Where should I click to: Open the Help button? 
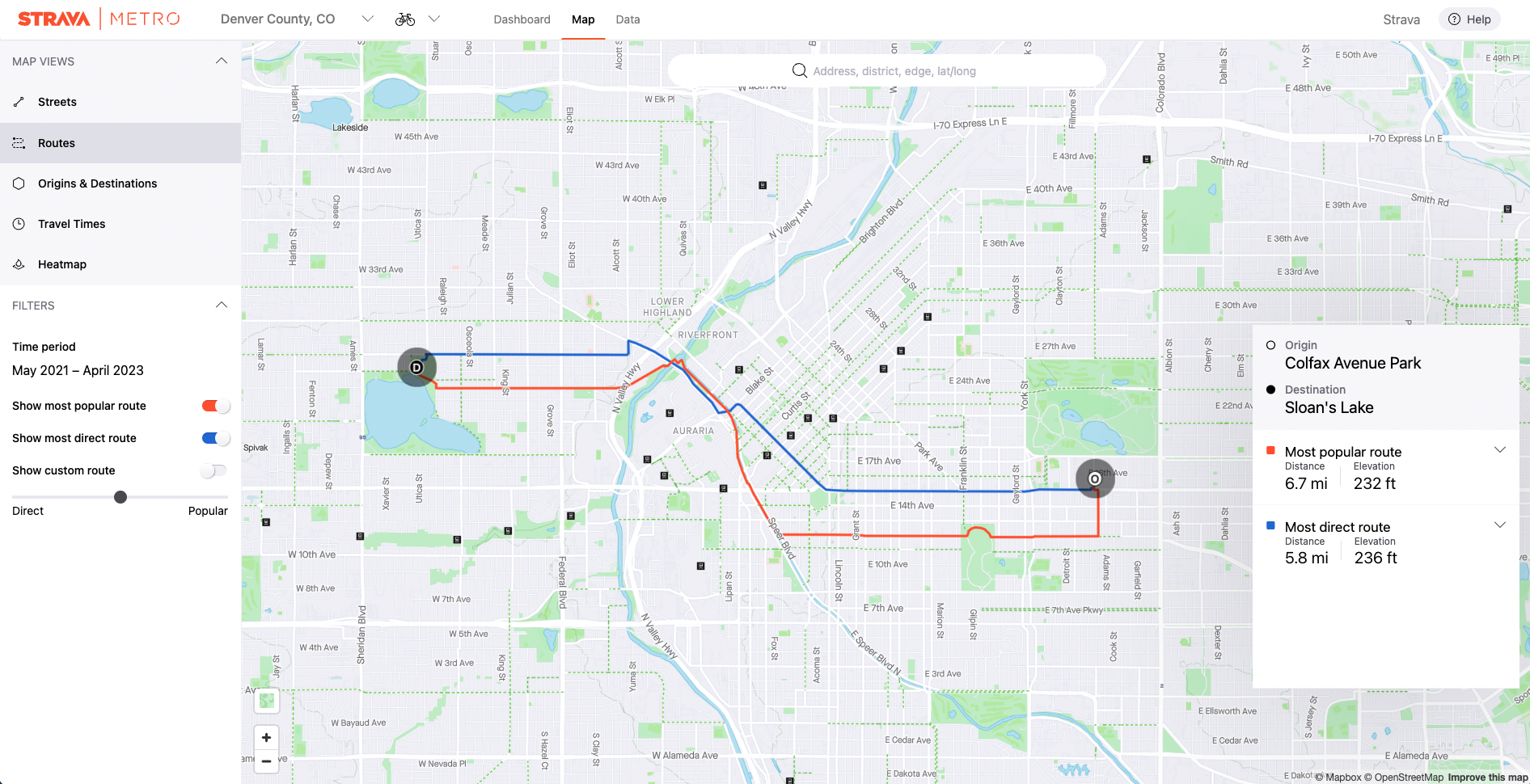click(x=1469, y=19)
